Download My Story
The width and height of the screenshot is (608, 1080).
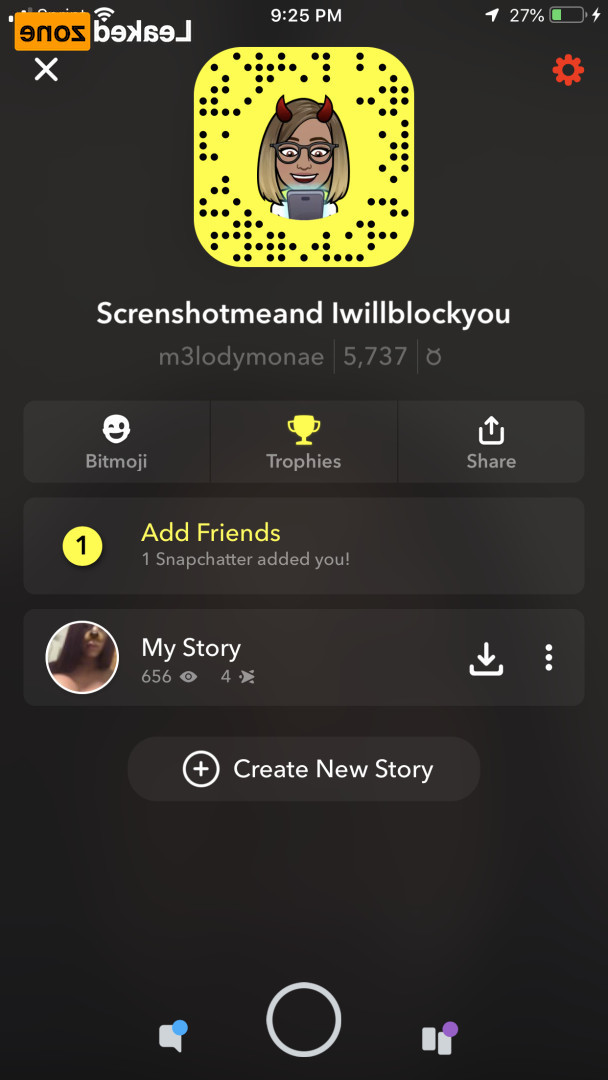click(486, 657)
